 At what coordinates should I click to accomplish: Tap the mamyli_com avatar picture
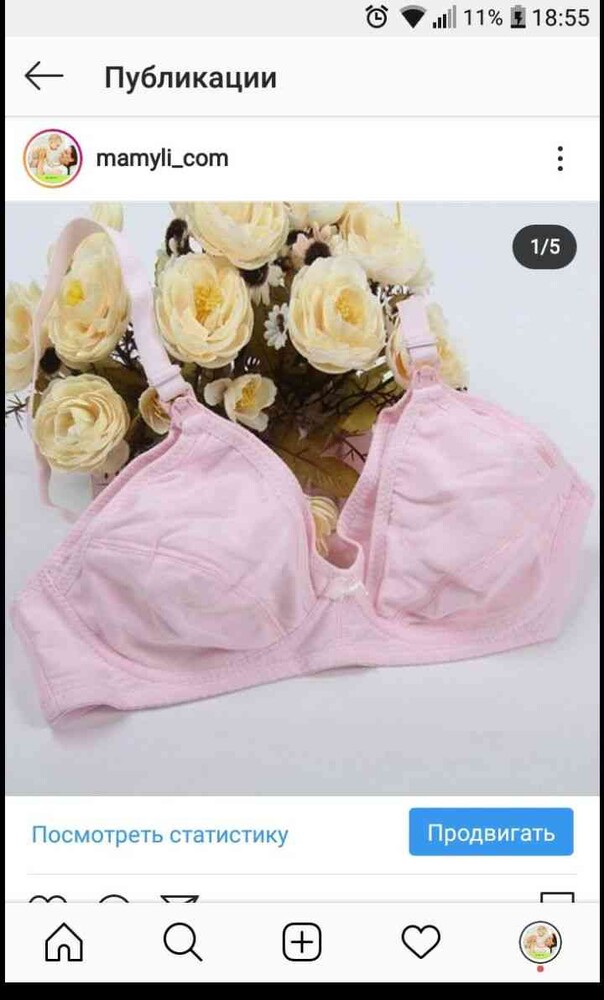point(53,158)
